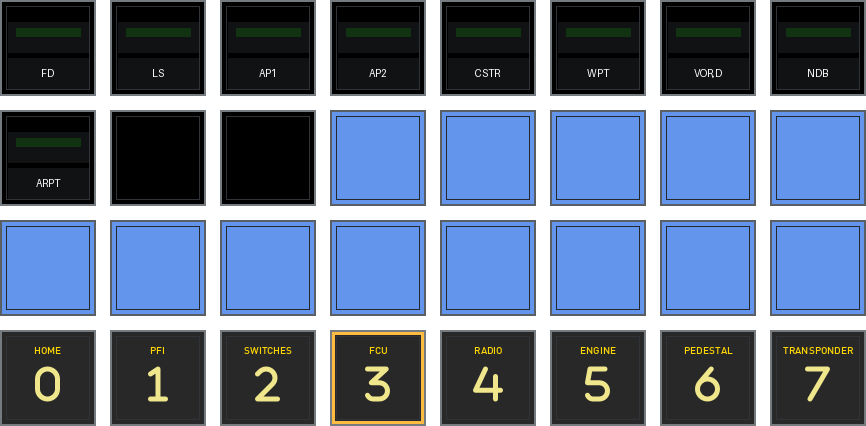Select the FCU page 3
The width and height of the screenshot is (866, 426).
click(378, 378)
